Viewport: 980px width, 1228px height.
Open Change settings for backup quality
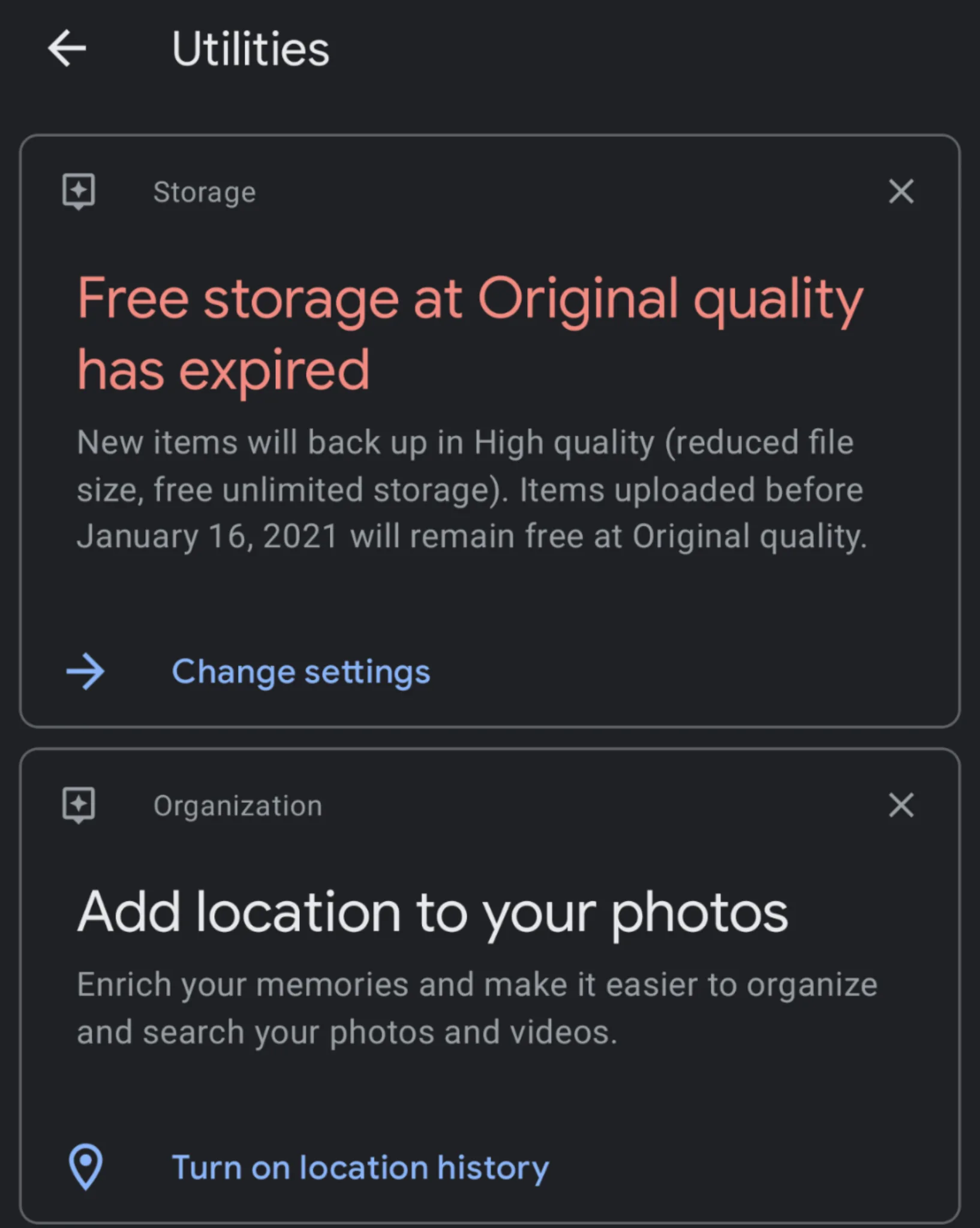click(x=301, y=672)
